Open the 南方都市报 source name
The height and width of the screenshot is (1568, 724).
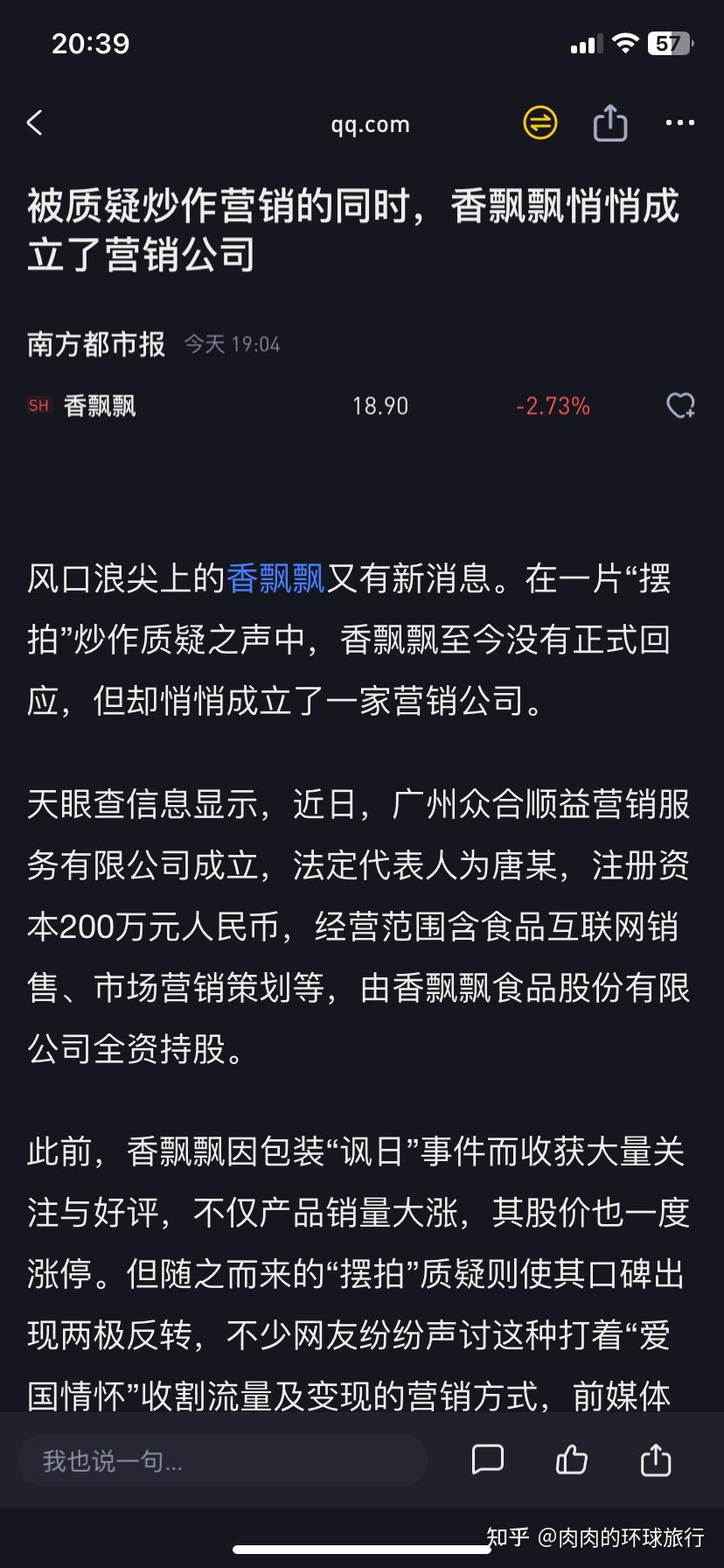tap(96, 344)
